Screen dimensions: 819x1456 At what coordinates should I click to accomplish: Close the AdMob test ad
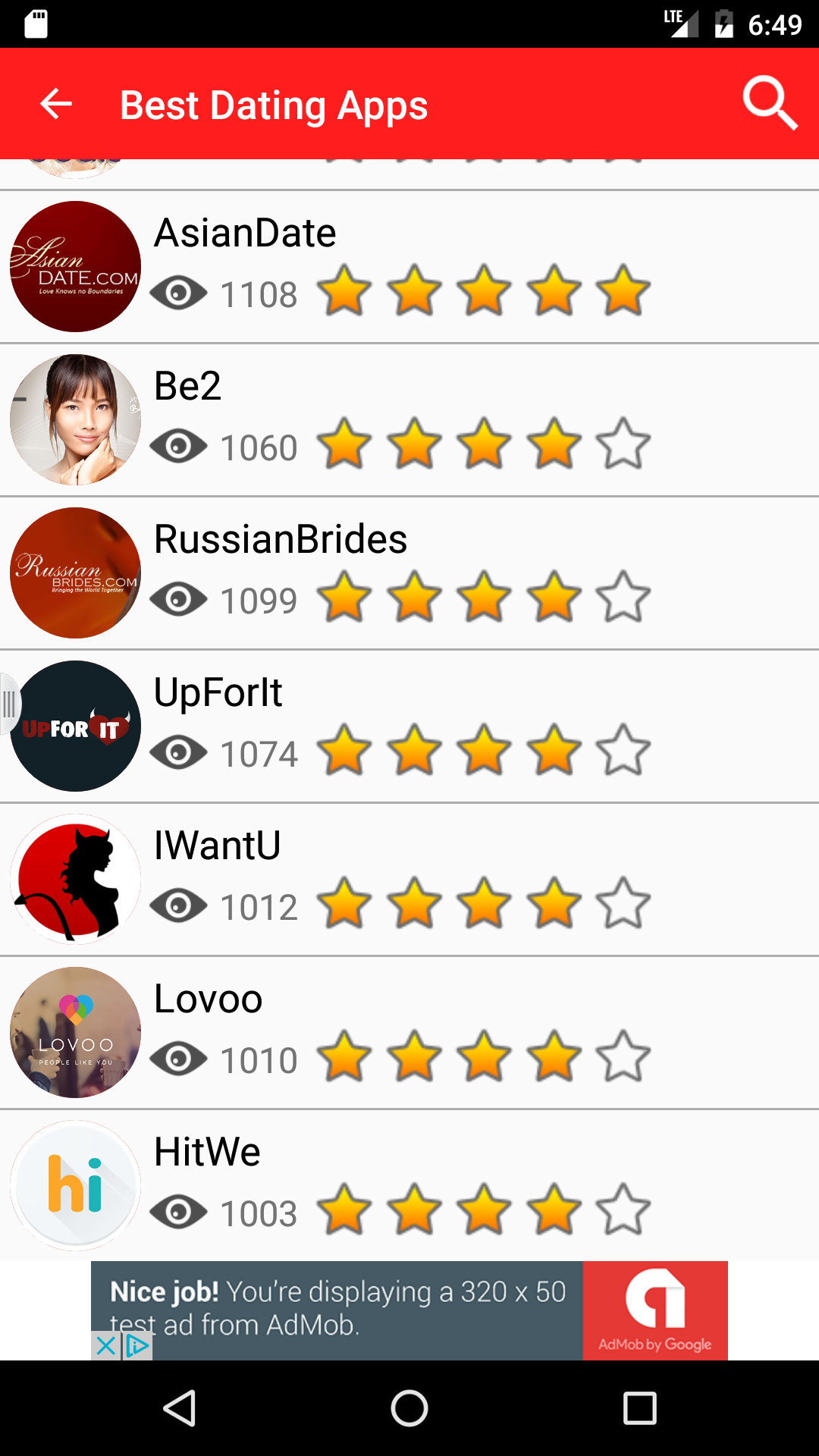pyautogui.click(x=105, y=1346)
